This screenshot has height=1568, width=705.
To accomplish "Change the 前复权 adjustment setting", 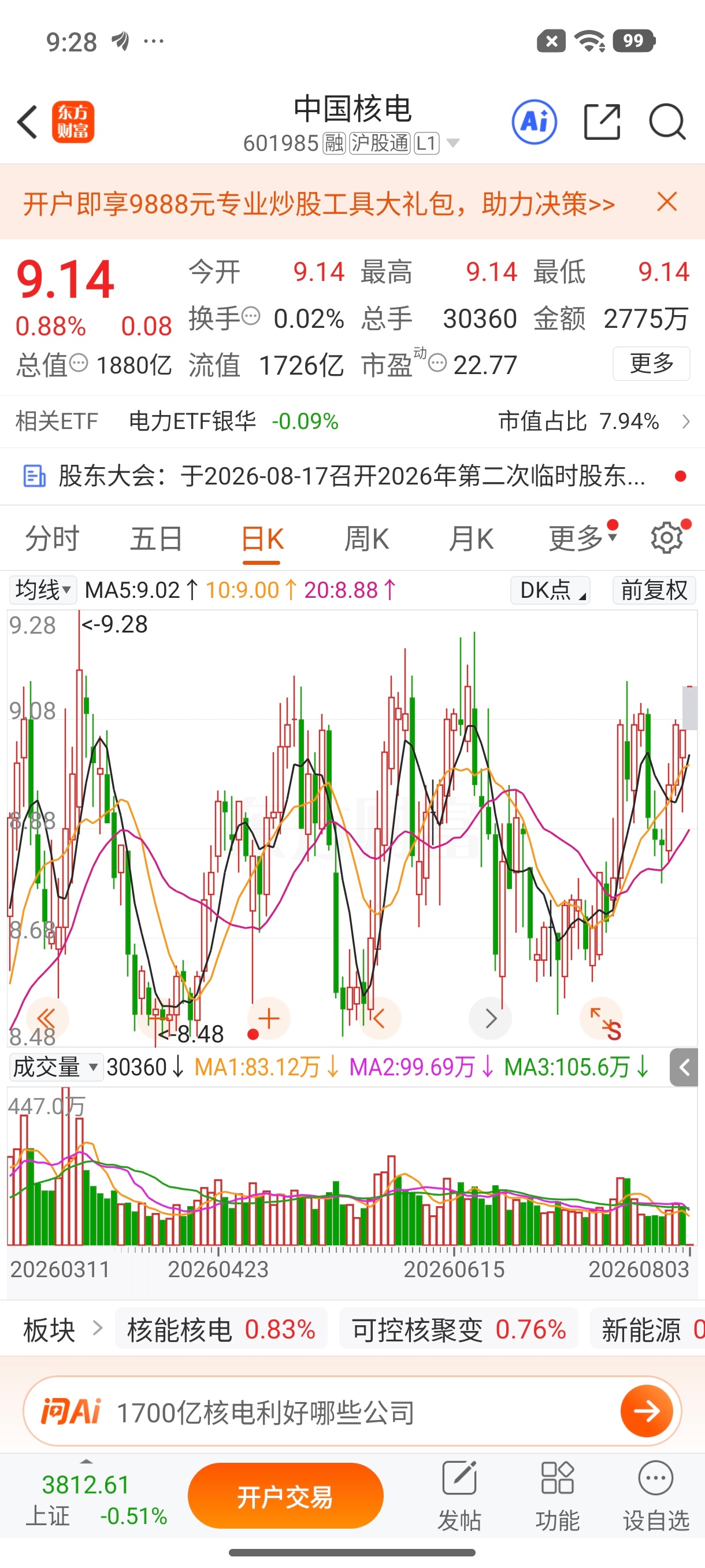I will coord(654,590).
